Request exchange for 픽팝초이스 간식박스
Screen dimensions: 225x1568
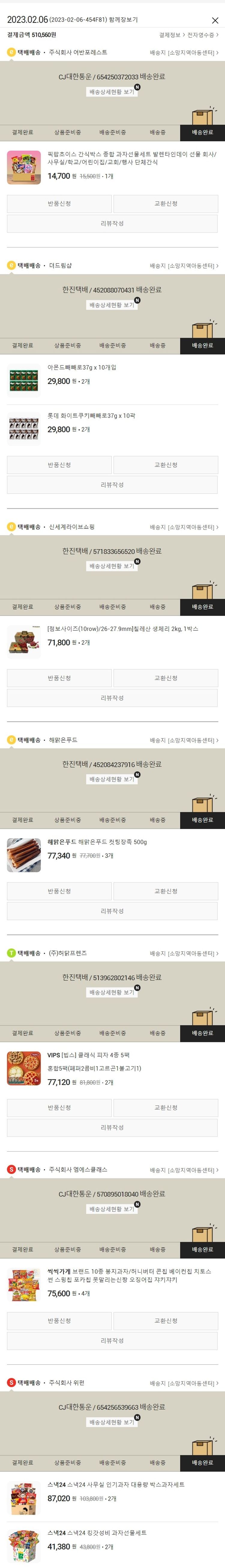click(165, 204)
